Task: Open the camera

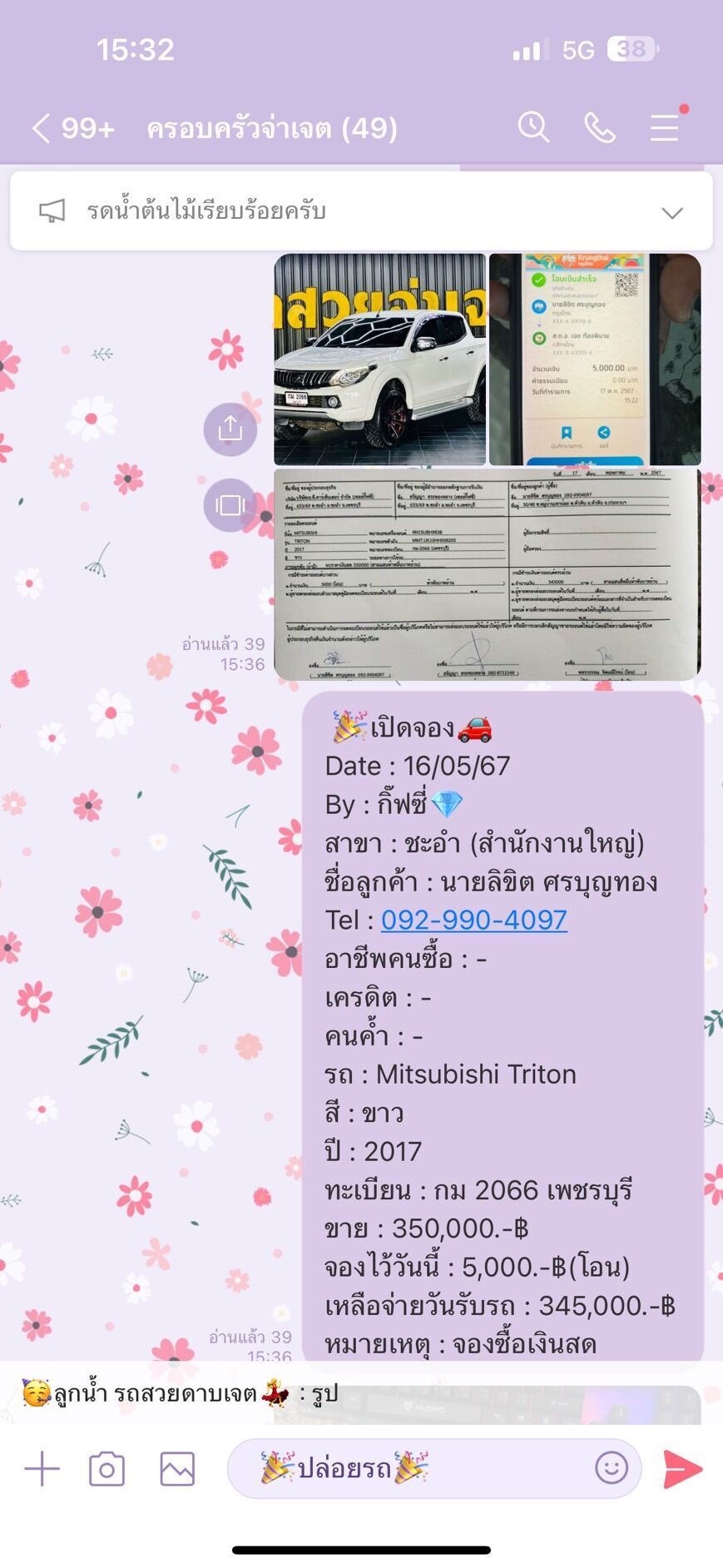Action: click(106, 1469)
